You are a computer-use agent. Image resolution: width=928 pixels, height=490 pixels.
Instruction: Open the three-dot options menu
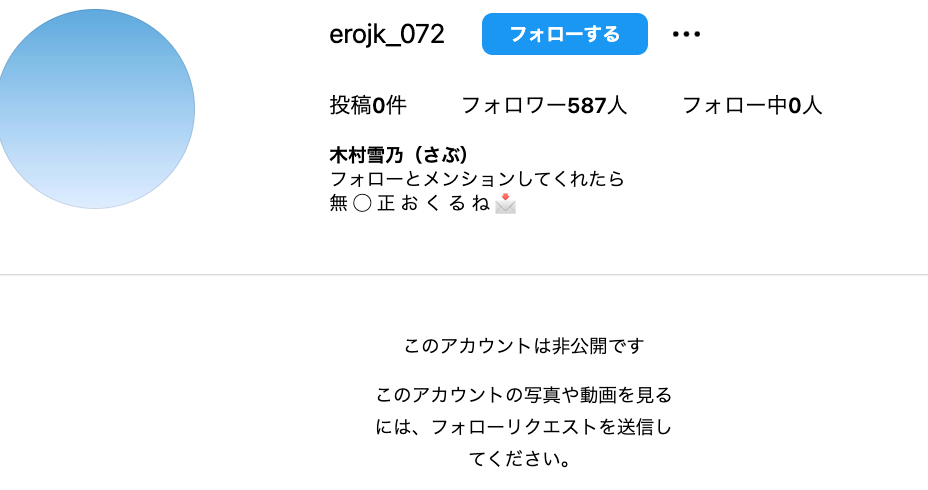[x=686, y=35]
